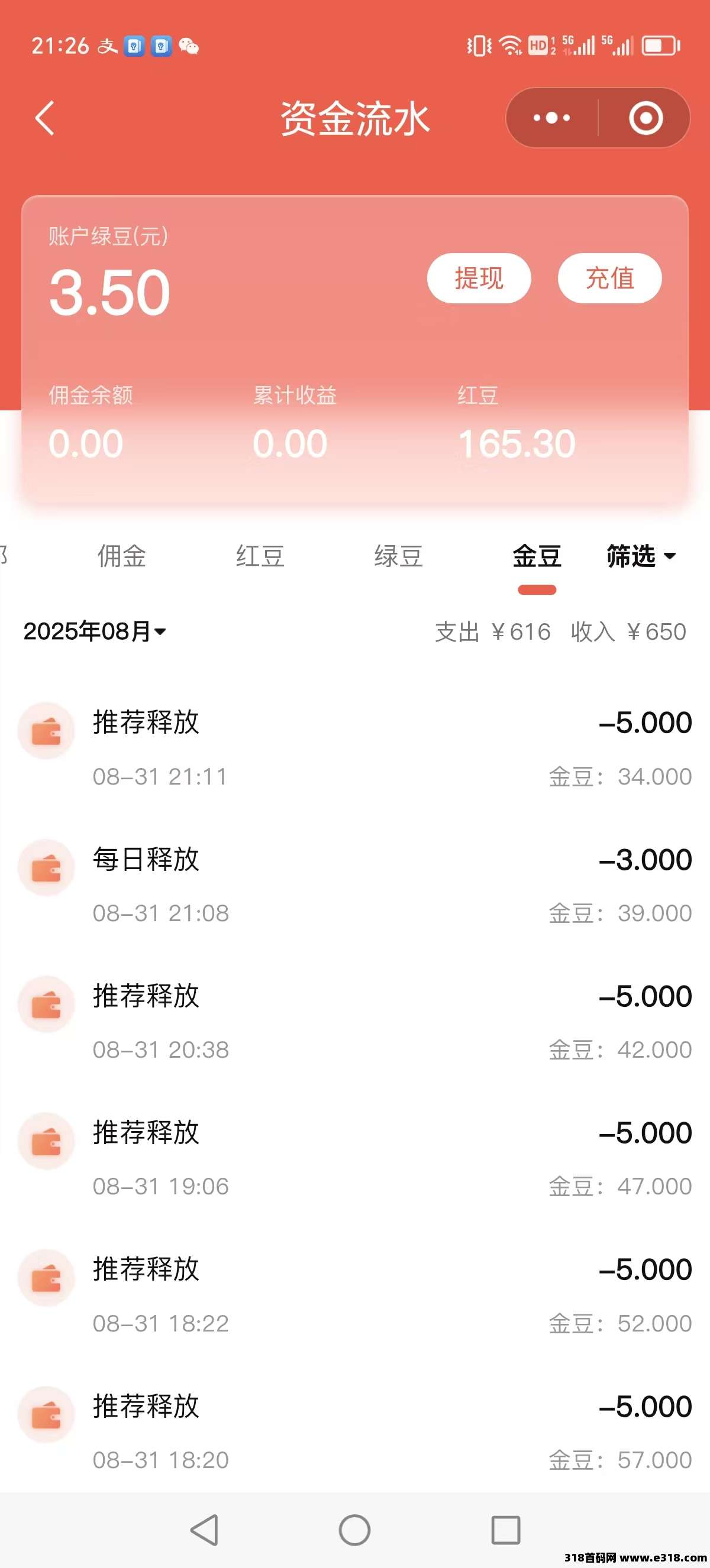Go back from 资金流水 page

pyautogui.click(x=45, y=118)
